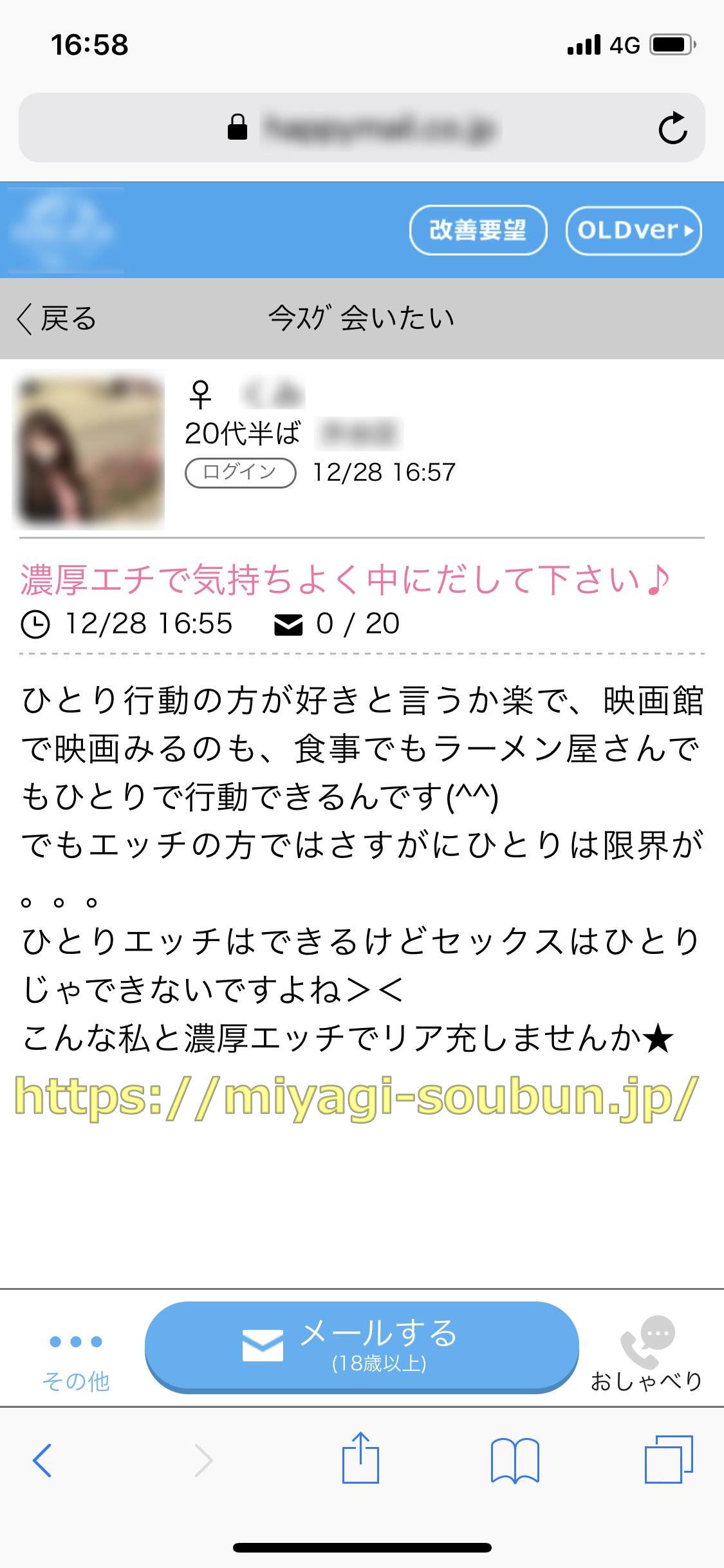Open the browser share sheet
The height and width of the screenshot is (1568, 724).
360,1459
